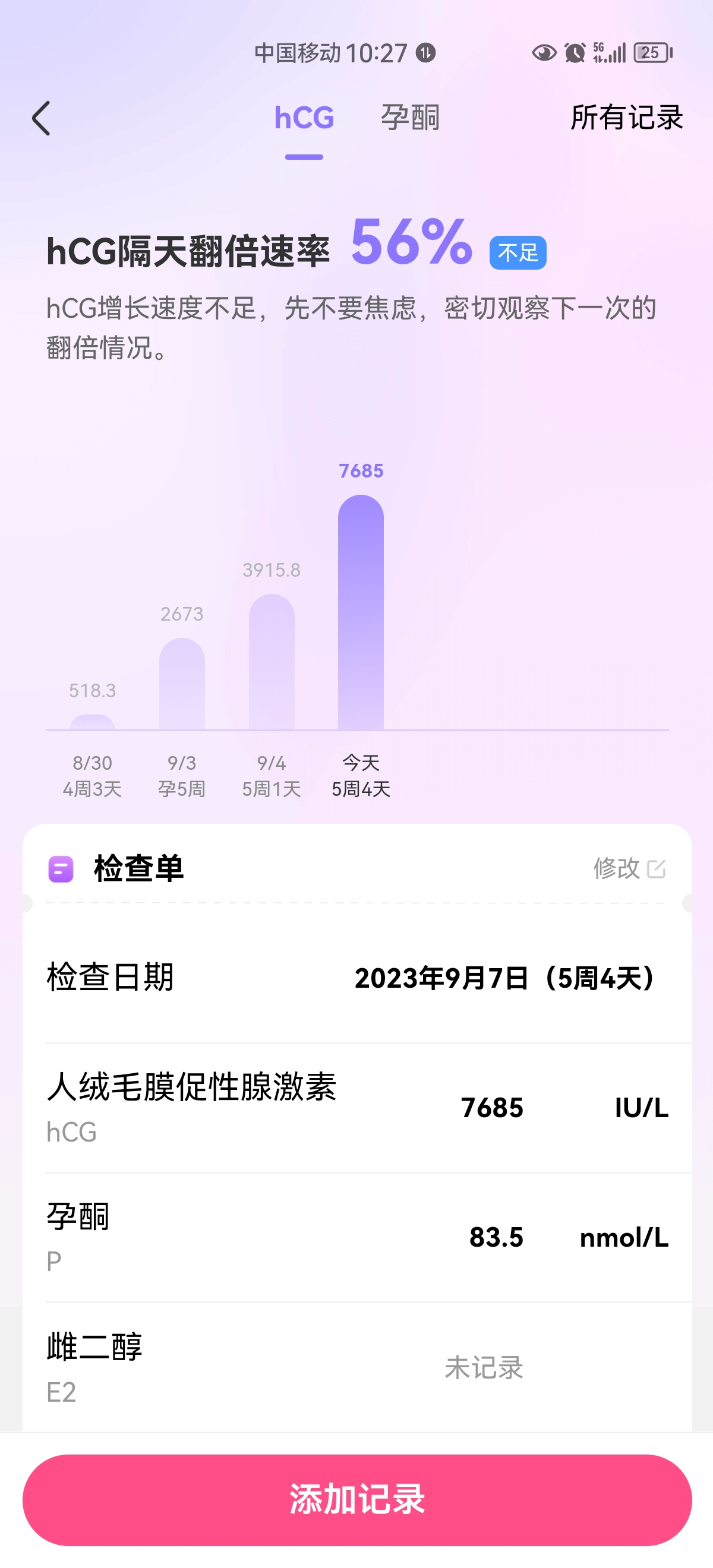The width and height of the screenshot is (713, 1568).
Task: Click the back arrow at top left
Action: [42, 119]
